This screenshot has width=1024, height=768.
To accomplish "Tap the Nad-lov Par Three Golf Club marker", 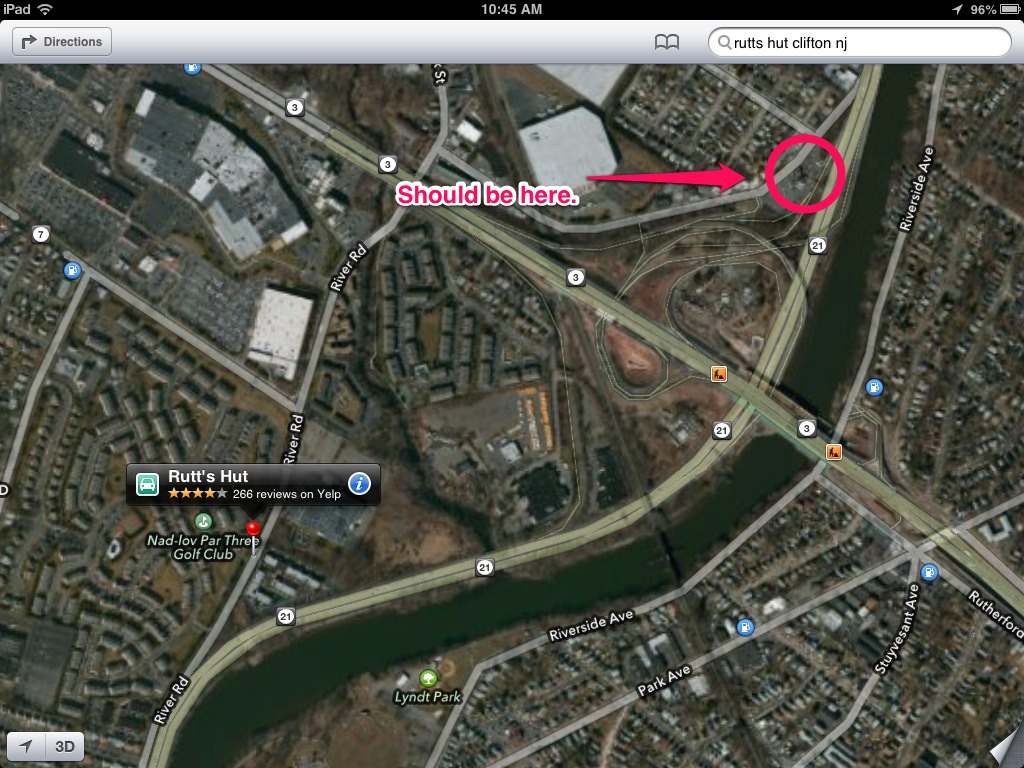I will pyautogui.click(x=204, y=520).
